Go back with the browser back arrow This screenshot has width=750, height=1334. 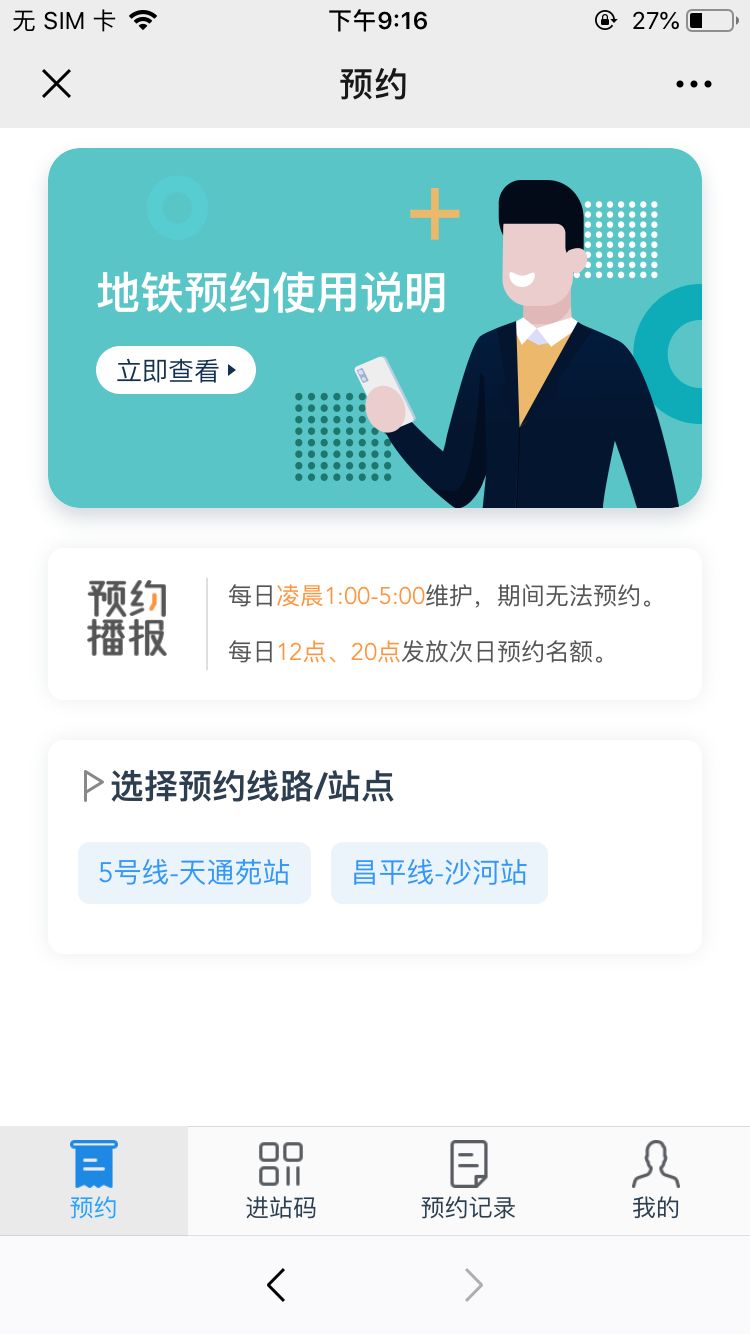[277, 1285]
